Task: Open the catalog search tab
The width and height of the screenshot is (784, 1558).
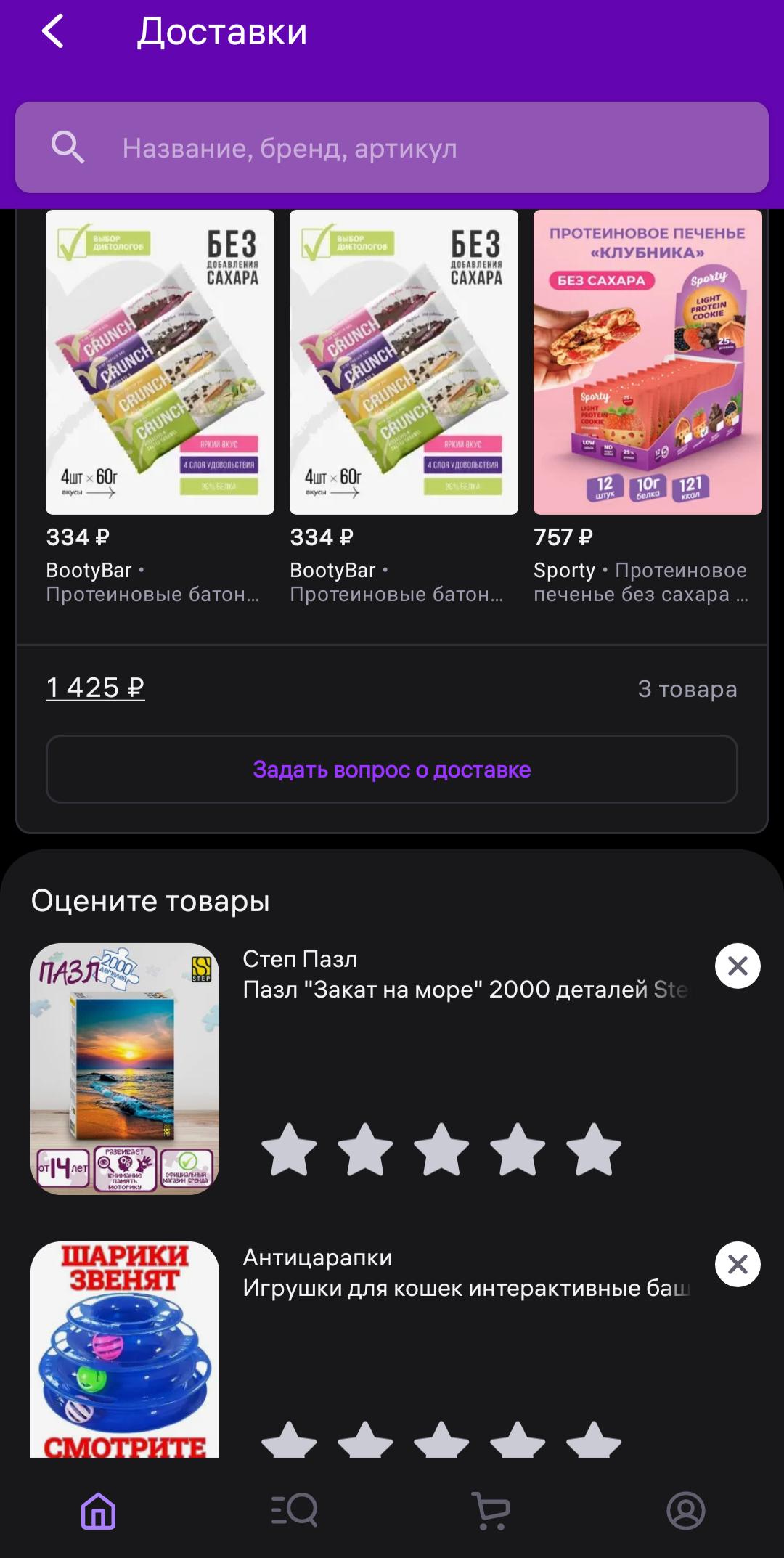Action: [x=294, y=1511]
